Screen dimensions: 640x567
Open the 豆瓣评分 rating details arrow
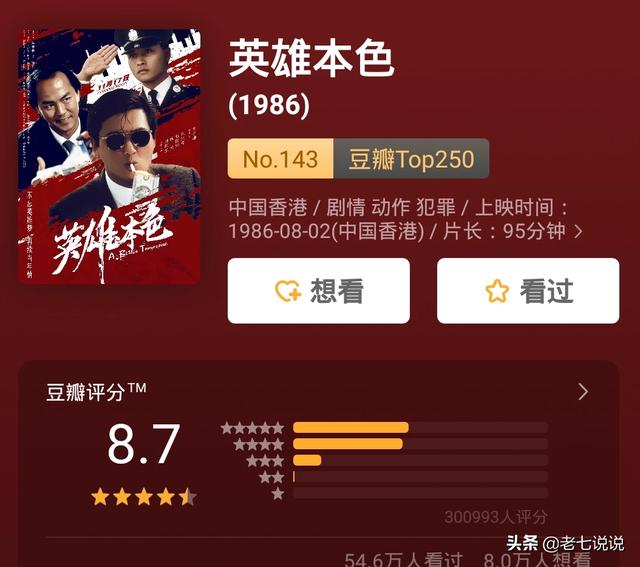point(583,392)
